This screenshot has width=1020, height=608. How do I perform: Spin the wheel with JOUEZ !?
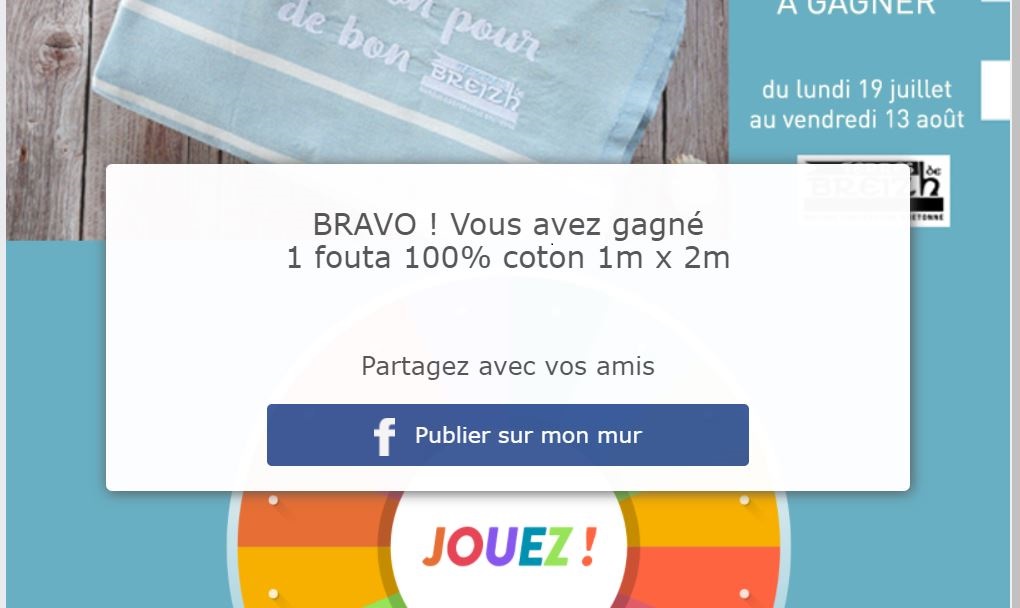[508, 547]
